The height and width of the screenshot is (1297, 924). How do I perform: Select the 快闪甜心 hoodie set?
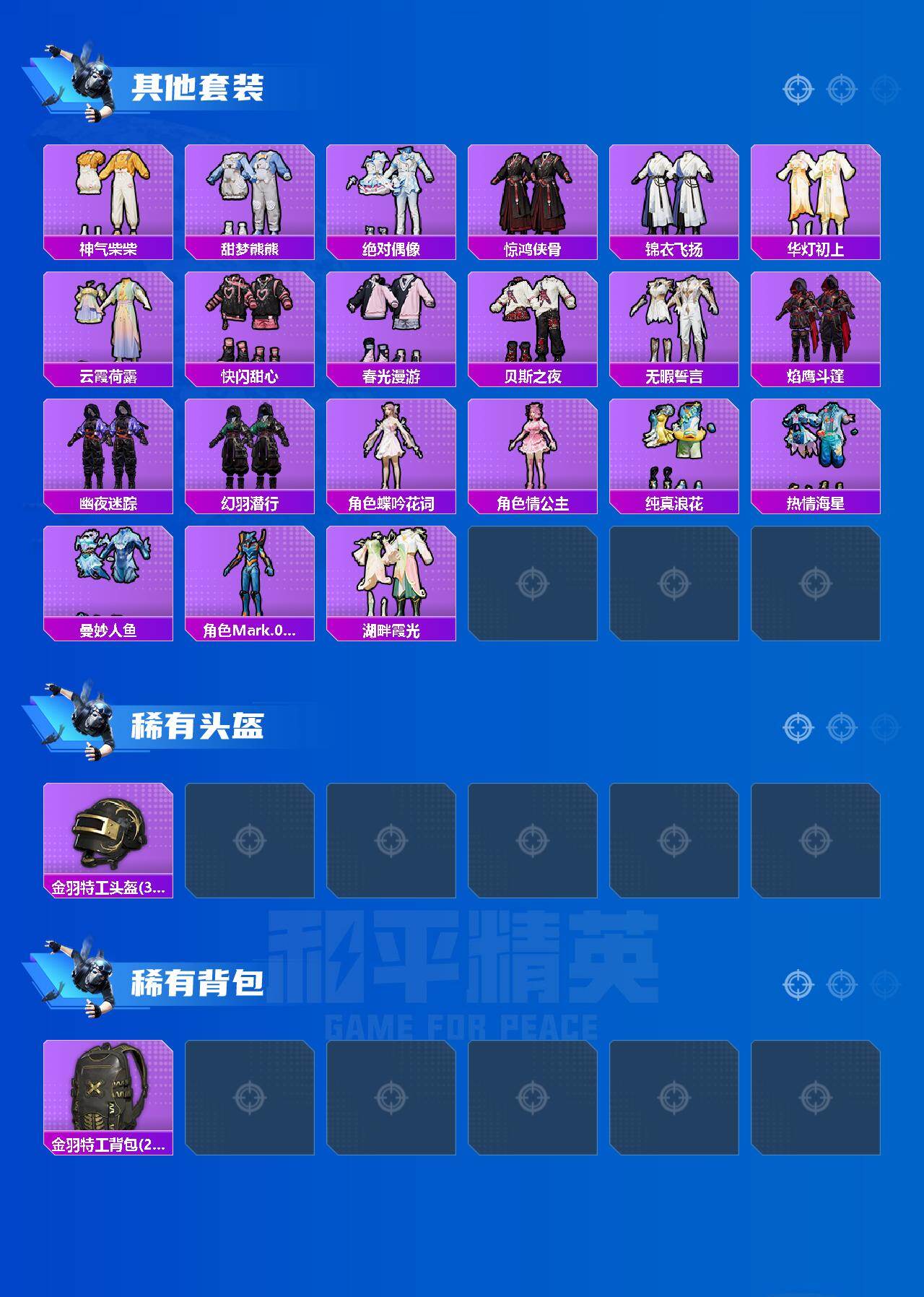249,325
